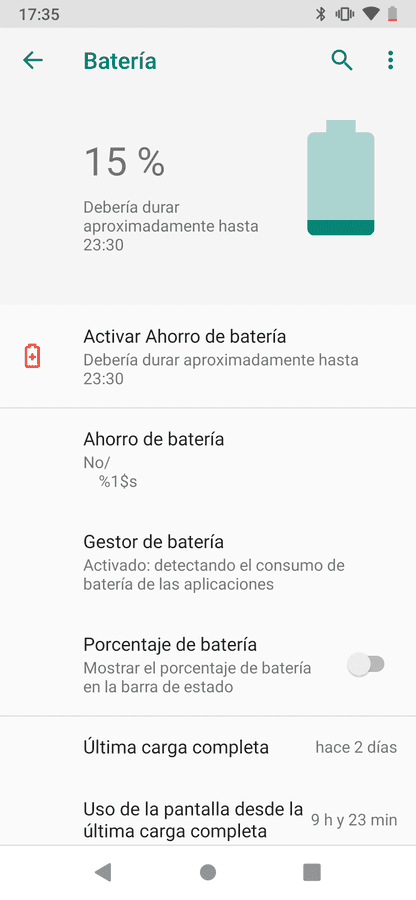416x900 pixels.
Task: Open the three-dot overflow menu
Action: 390,60
